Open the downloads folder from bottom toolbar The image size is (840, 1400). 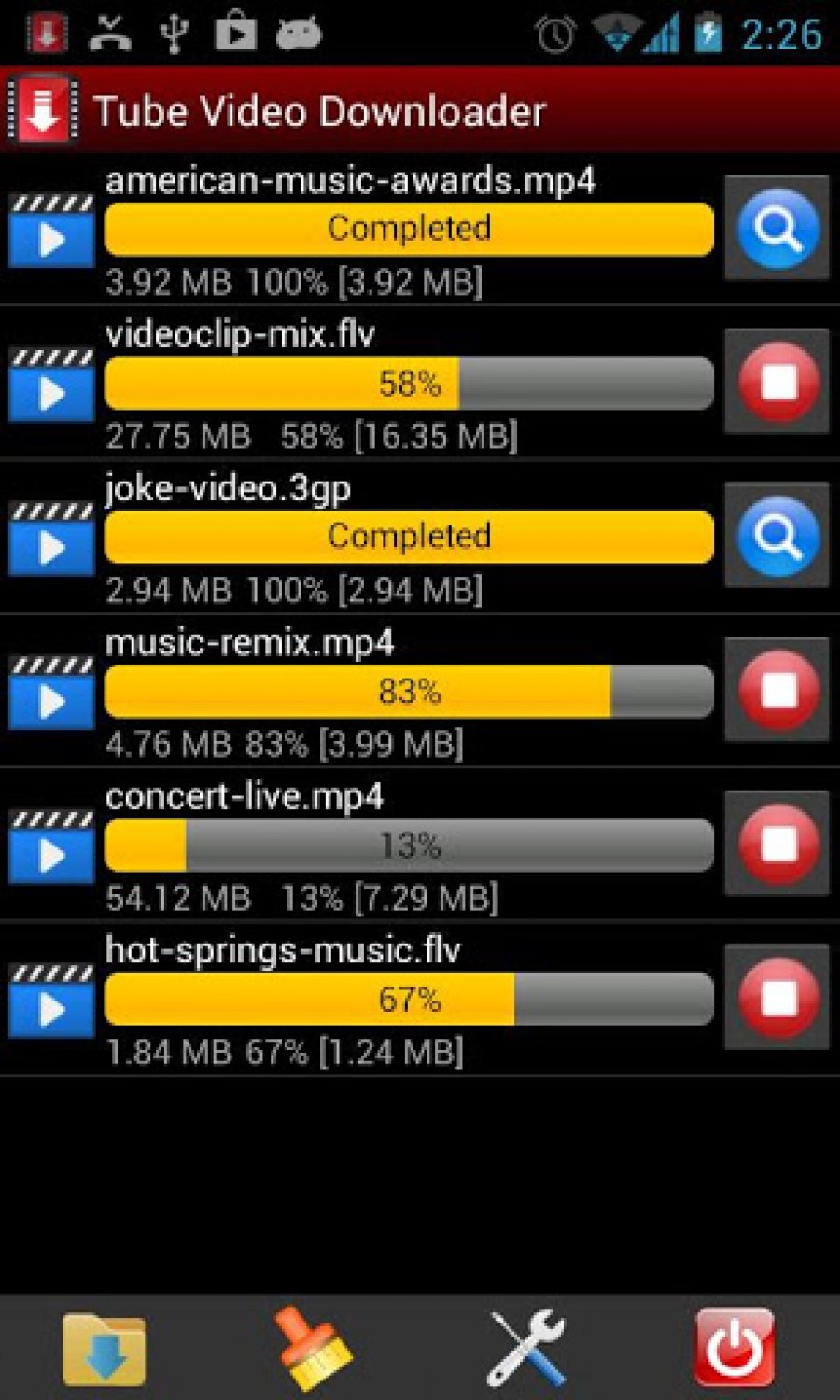pos(101,1351)
